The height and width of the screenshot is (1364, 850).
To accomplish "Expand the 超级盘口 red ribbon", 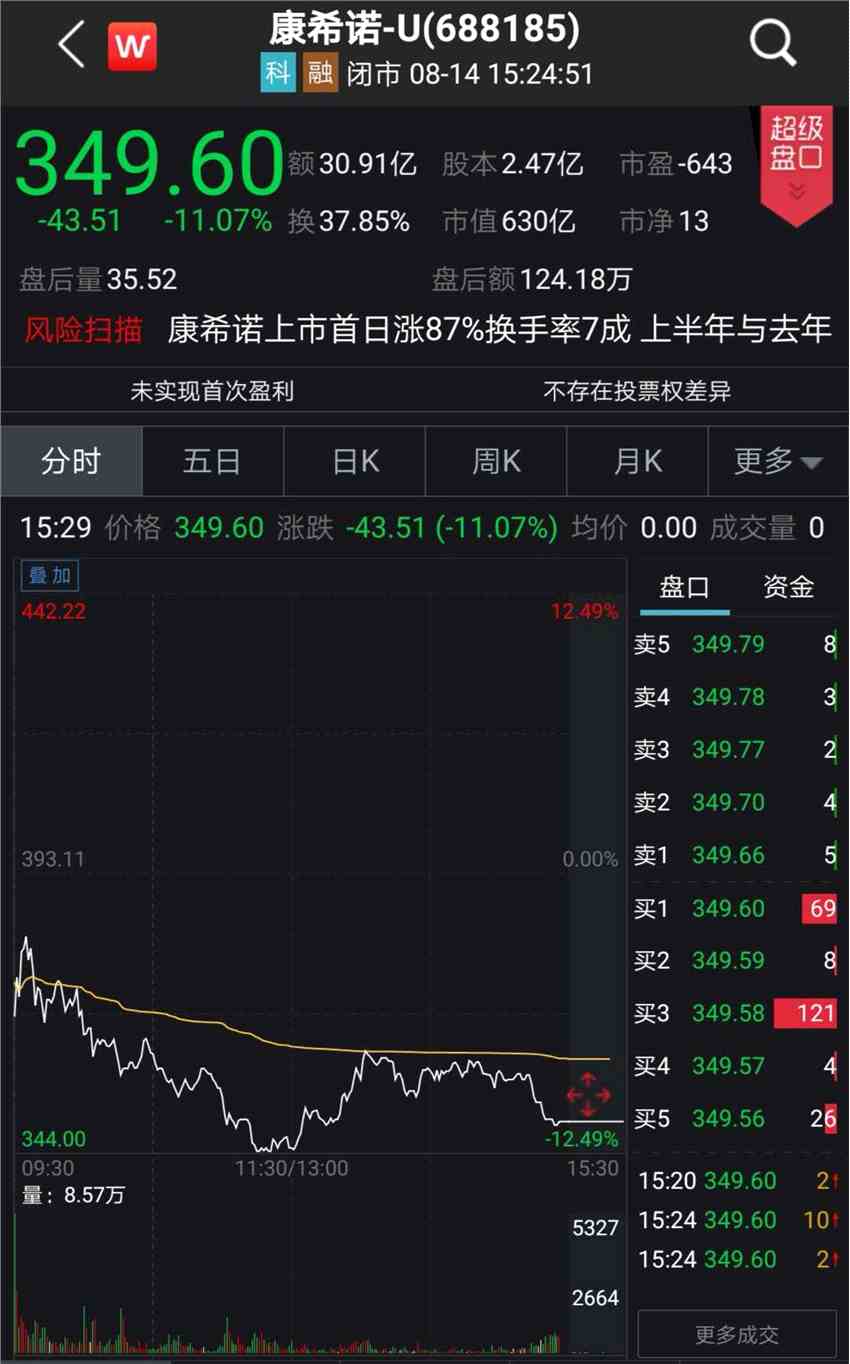I will [x=796, y=160].
